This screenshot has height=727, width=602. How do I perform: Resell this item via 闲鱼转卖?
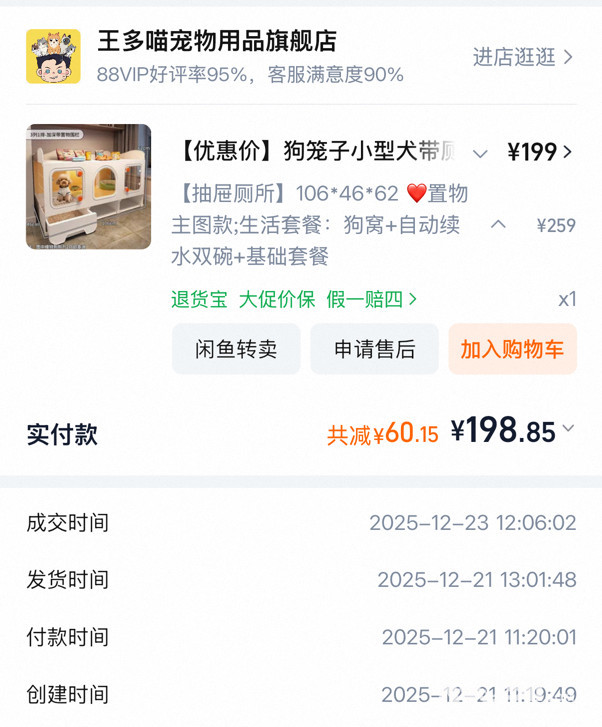(236, 349)
